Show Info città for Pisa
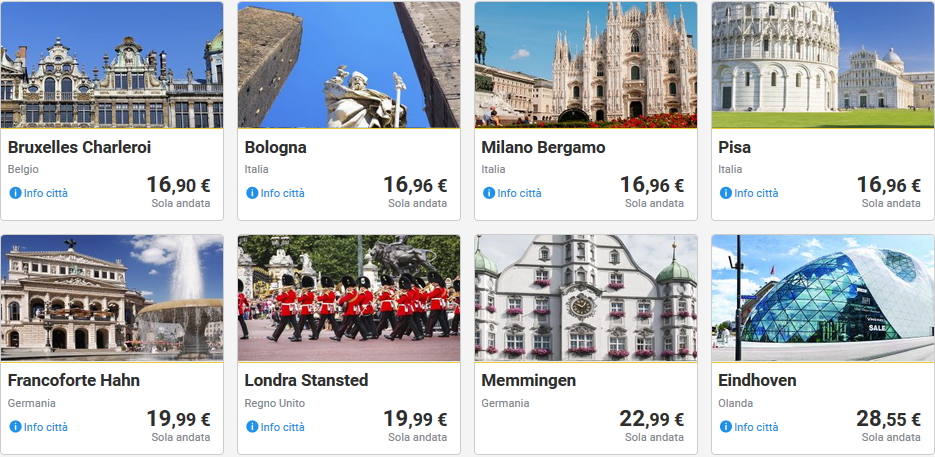This screenshot has height=457, width=935. 750,193
